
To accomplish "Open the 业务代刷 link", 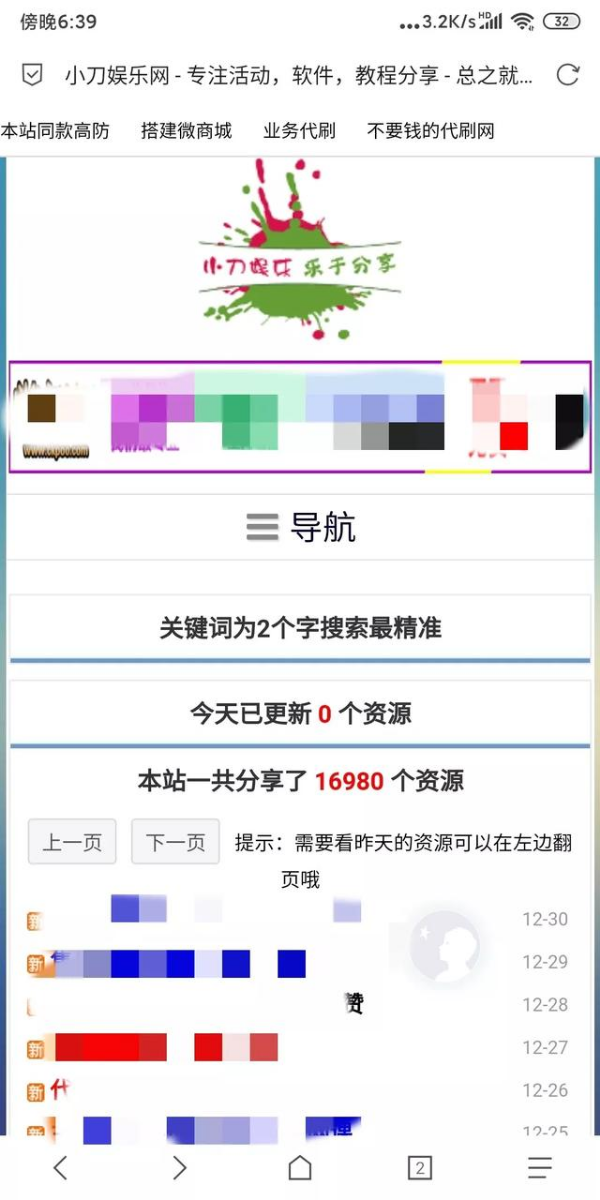I will [299, 131].
